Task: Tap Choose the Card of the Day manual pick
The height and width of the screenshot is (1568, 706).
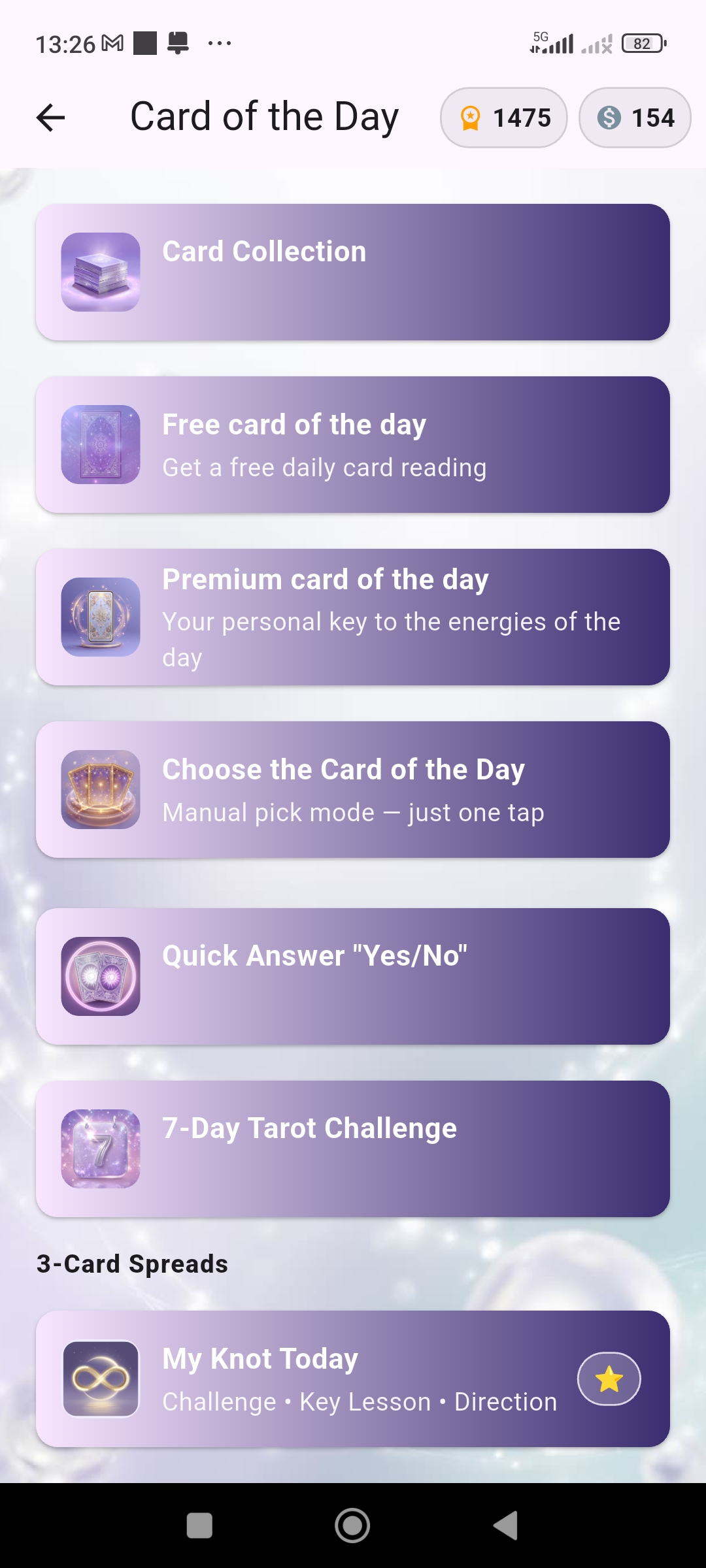Action: point(353,789)
